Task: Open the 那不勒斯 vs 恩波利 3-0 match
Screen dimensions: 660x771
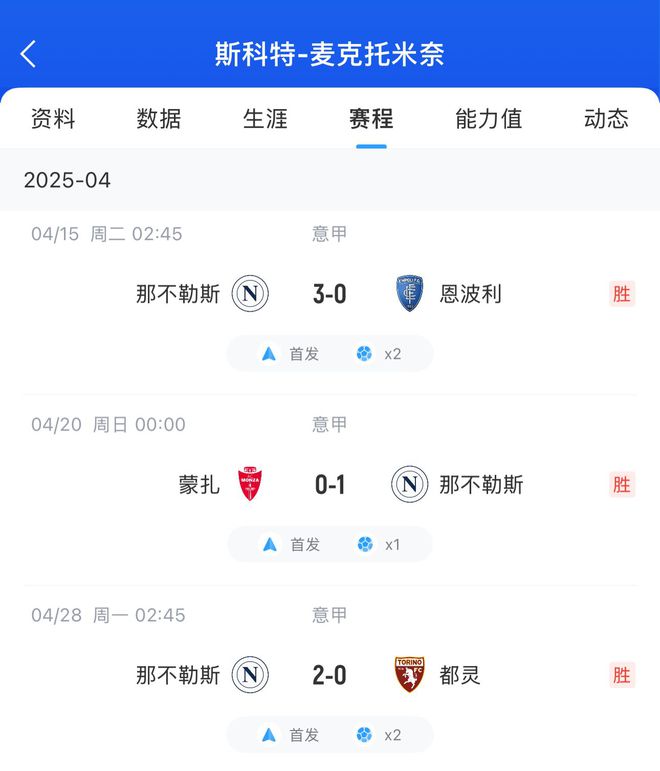Action: [329, 294]
